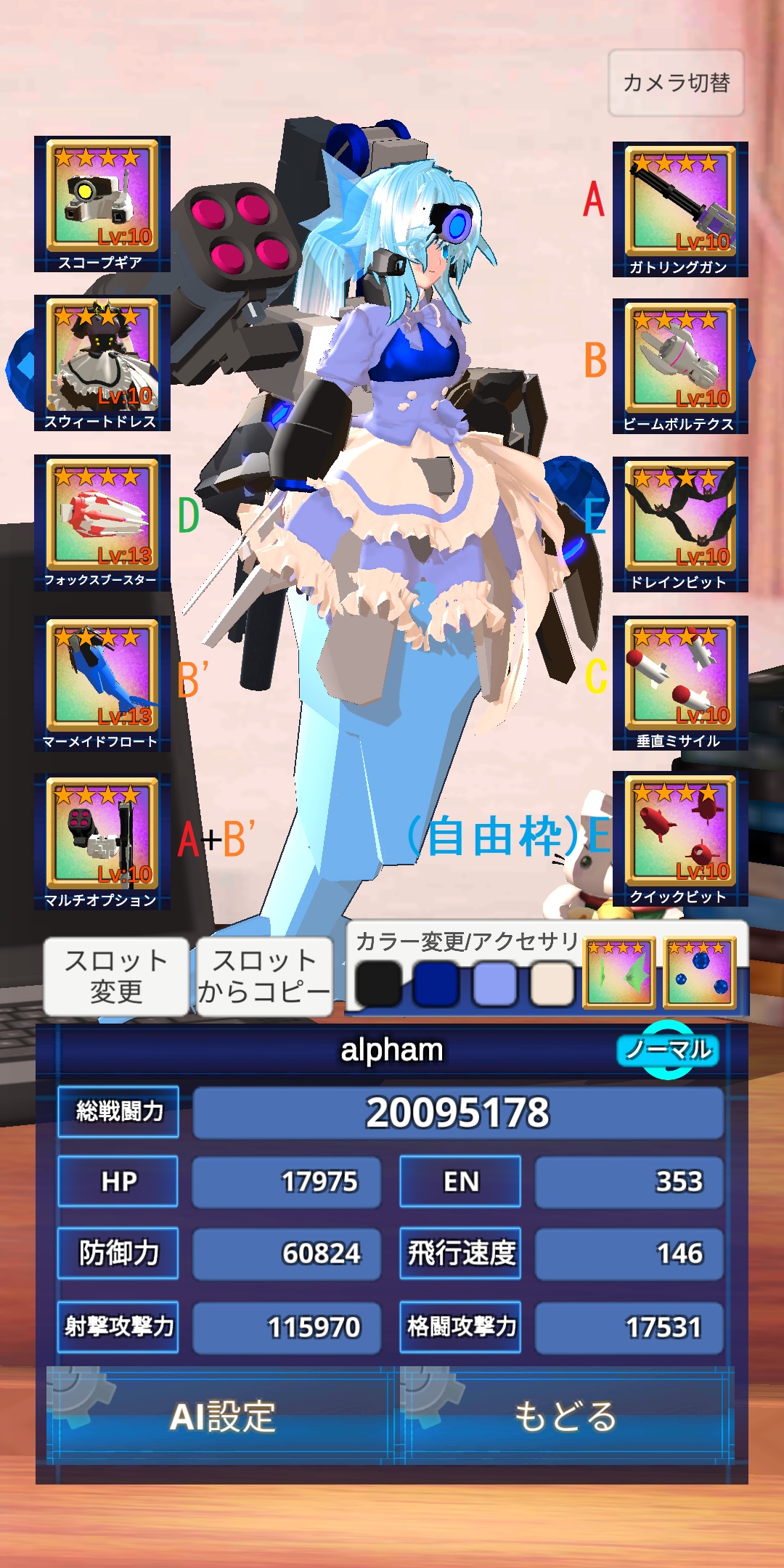Open the スコープギア equipment slot
The image size is (784, 1568).
point(102,203)
